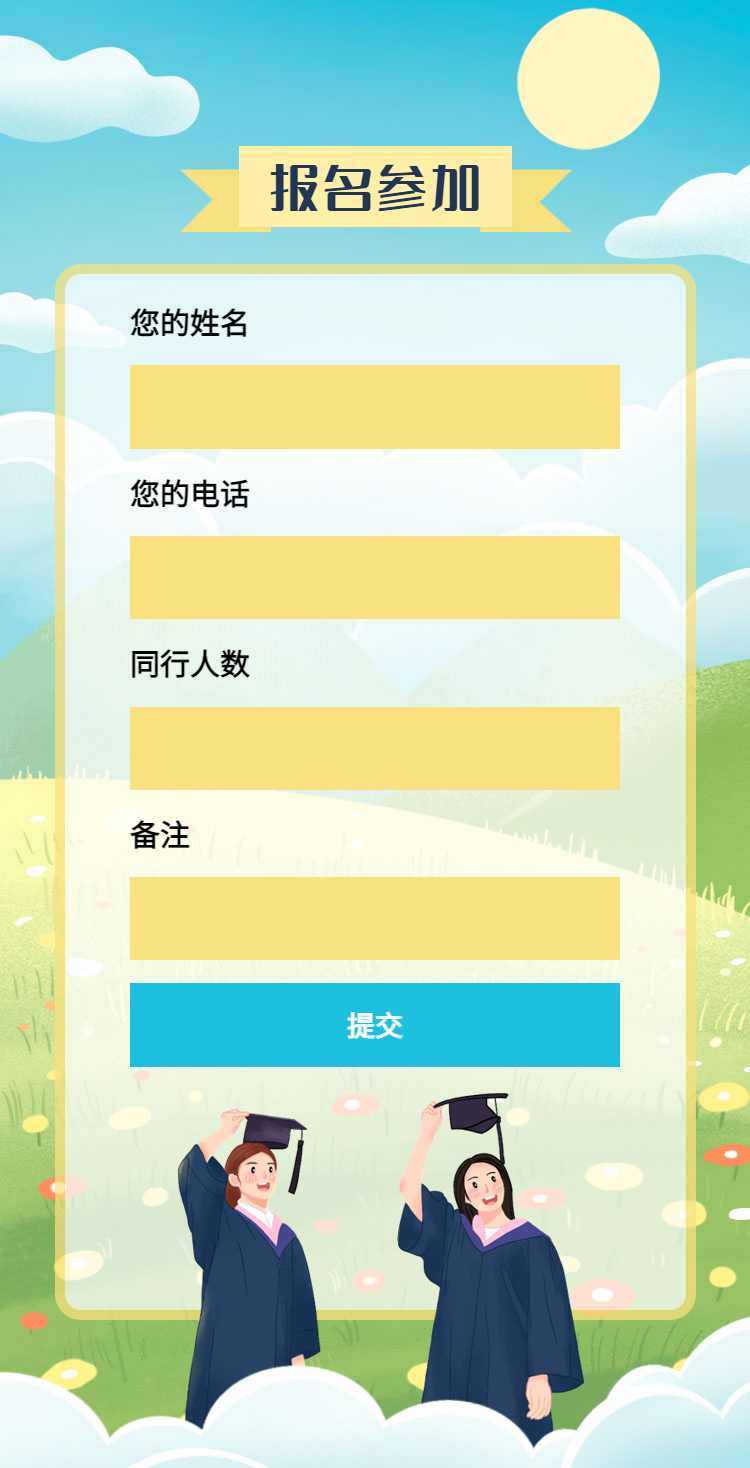Viewport: 750px width, 1468px height.
Task: Select the 同行人数 companion count field
Action: [375, 748]
